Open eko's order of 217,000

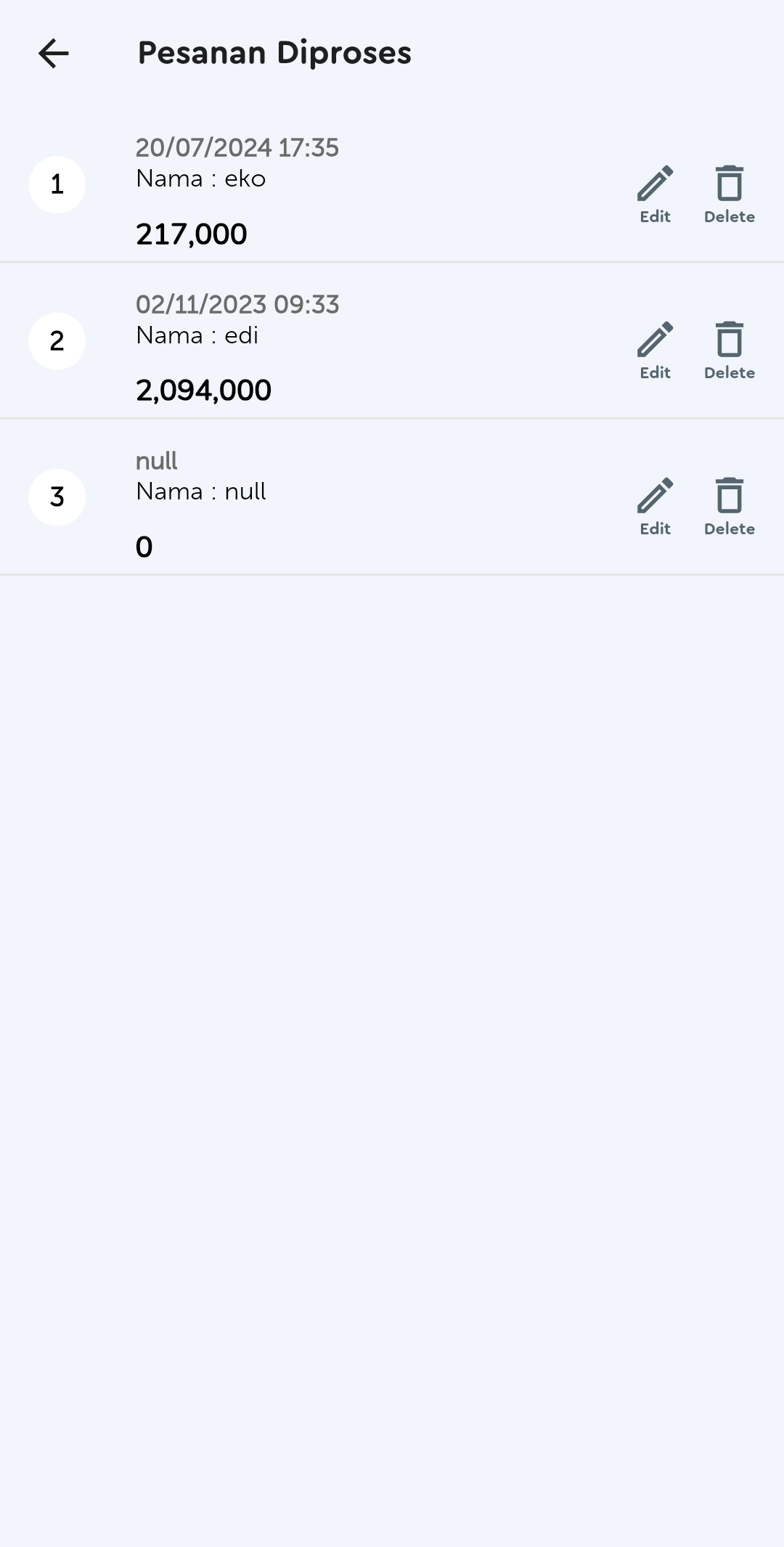(x=327, y=190)
